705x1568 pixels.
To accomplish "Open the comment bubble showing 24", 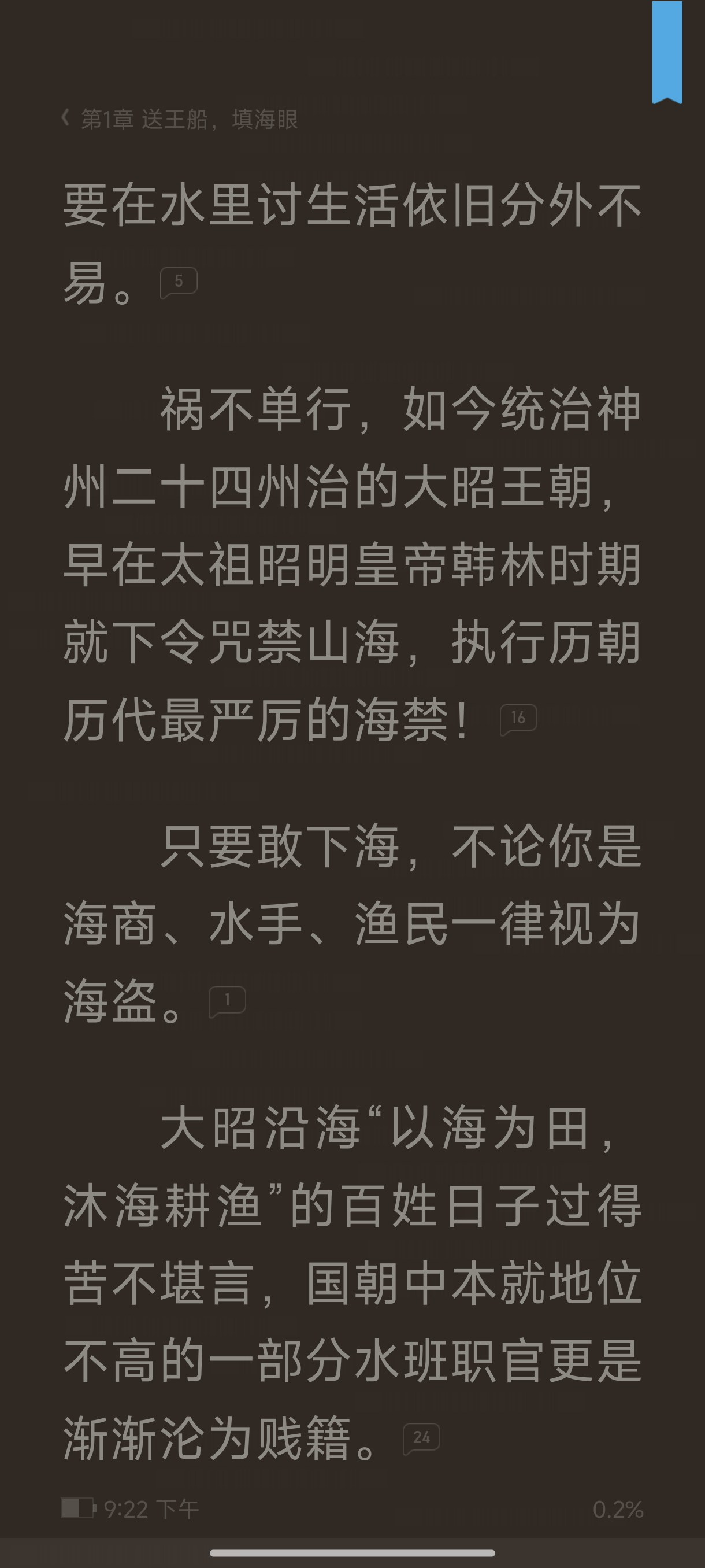I will pos(421,1440).
